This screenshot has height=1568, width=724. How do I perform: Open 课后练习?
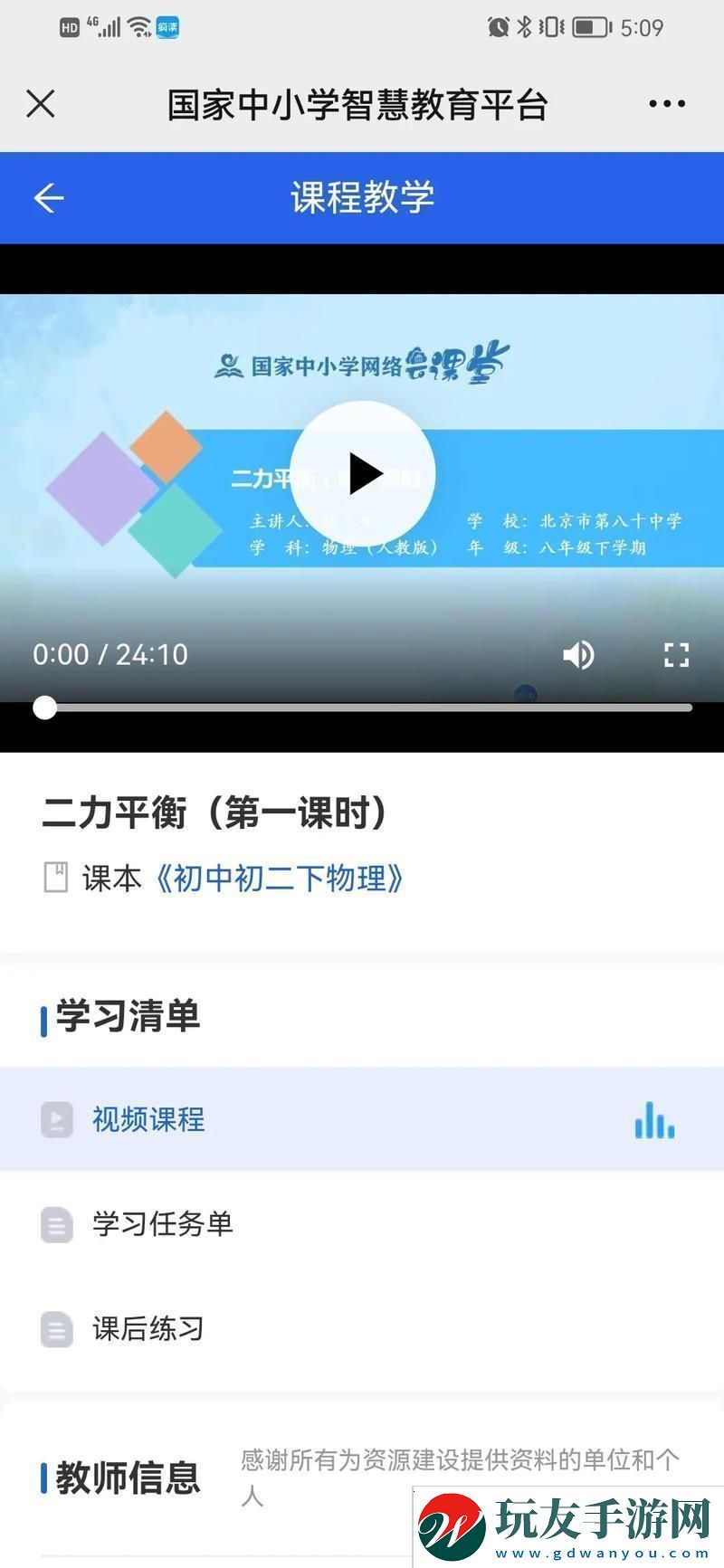pyautogui.click(x=148, y=1328)
